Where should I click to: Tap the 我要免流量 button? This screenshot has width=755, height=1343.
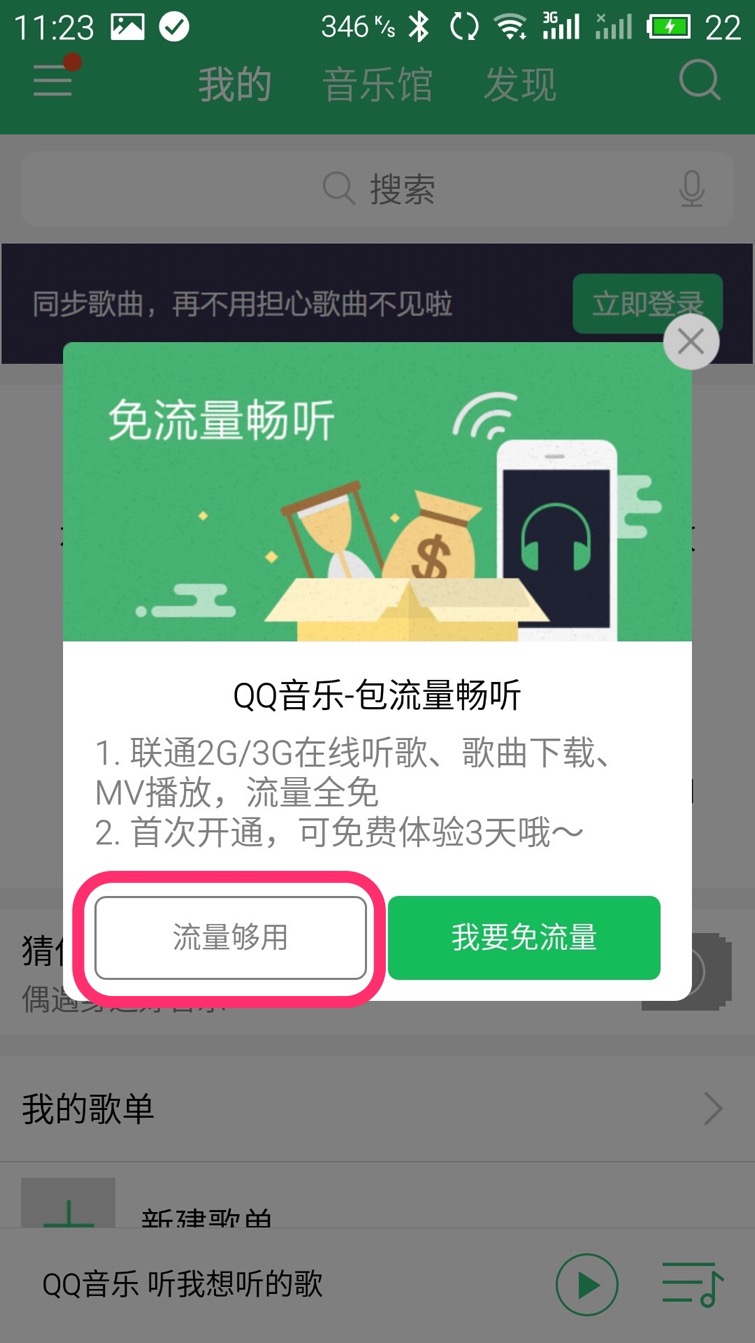(524, 937)
